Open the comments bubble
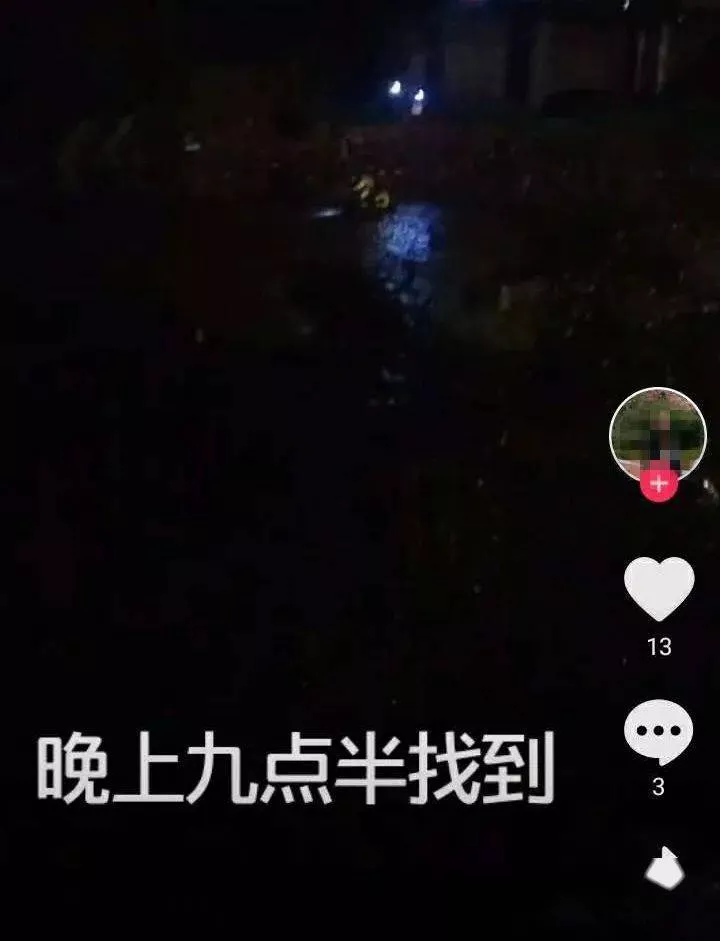 pos(658,732)
